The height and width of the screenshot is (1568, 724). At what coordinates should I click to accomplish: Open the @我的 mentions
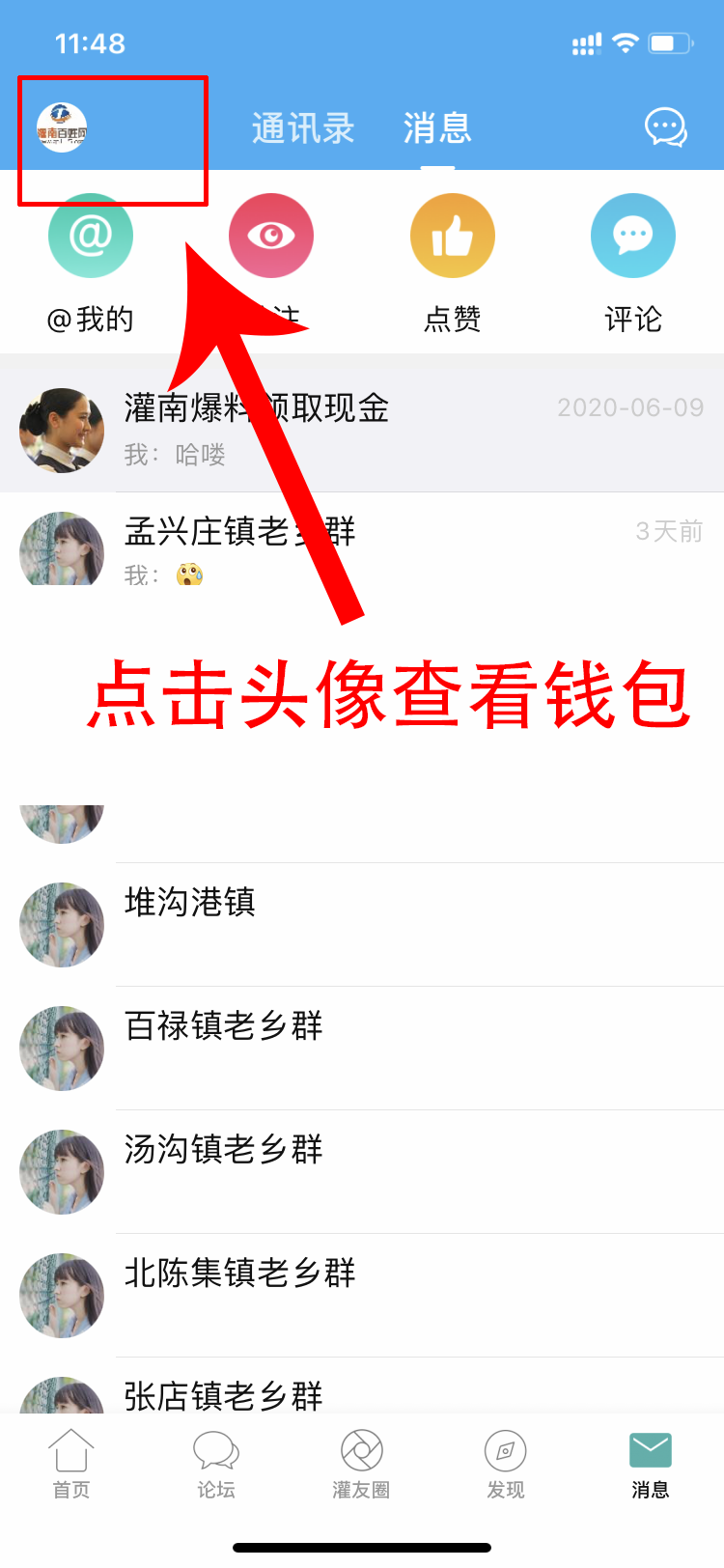[91, 237]
